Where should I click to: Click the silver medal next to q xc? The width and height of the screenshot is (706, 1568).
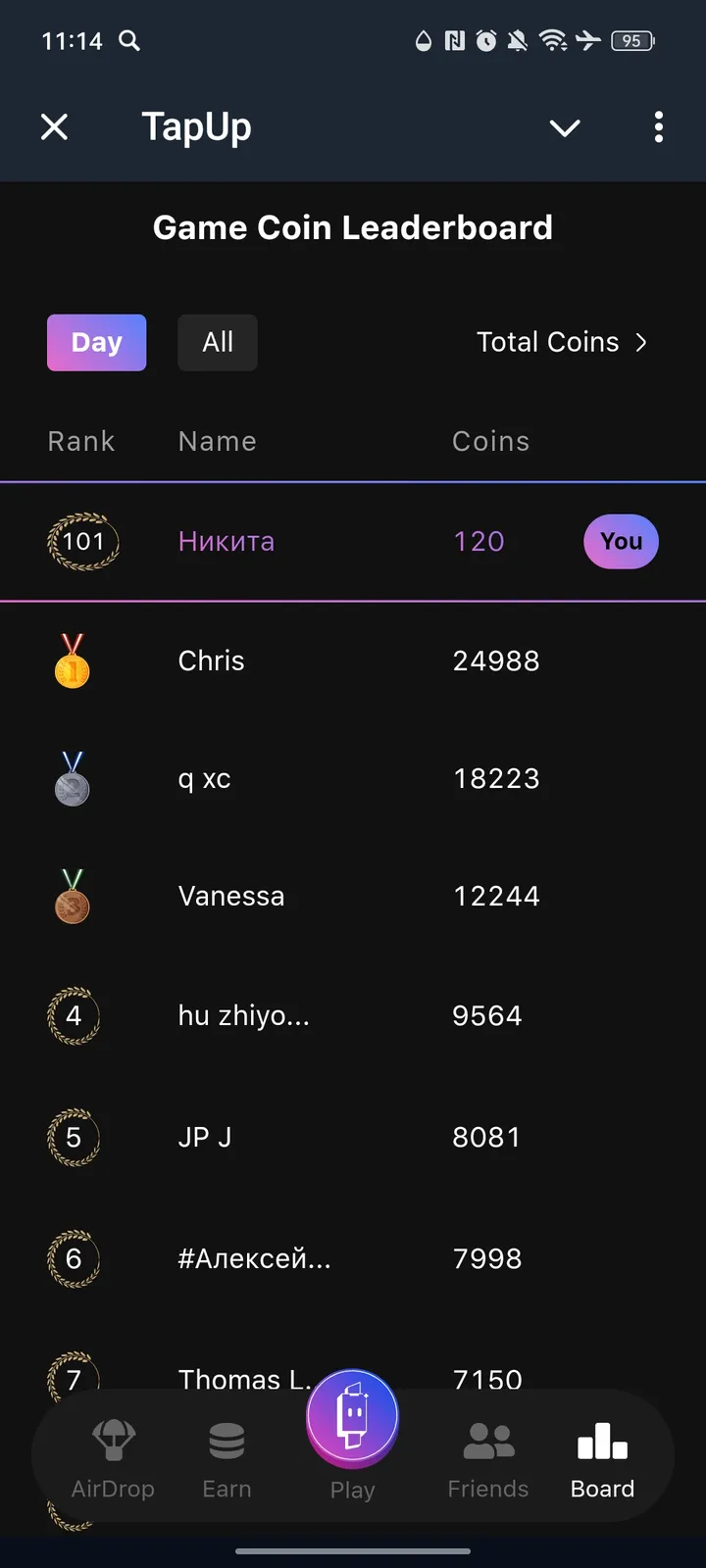[72, 778]
